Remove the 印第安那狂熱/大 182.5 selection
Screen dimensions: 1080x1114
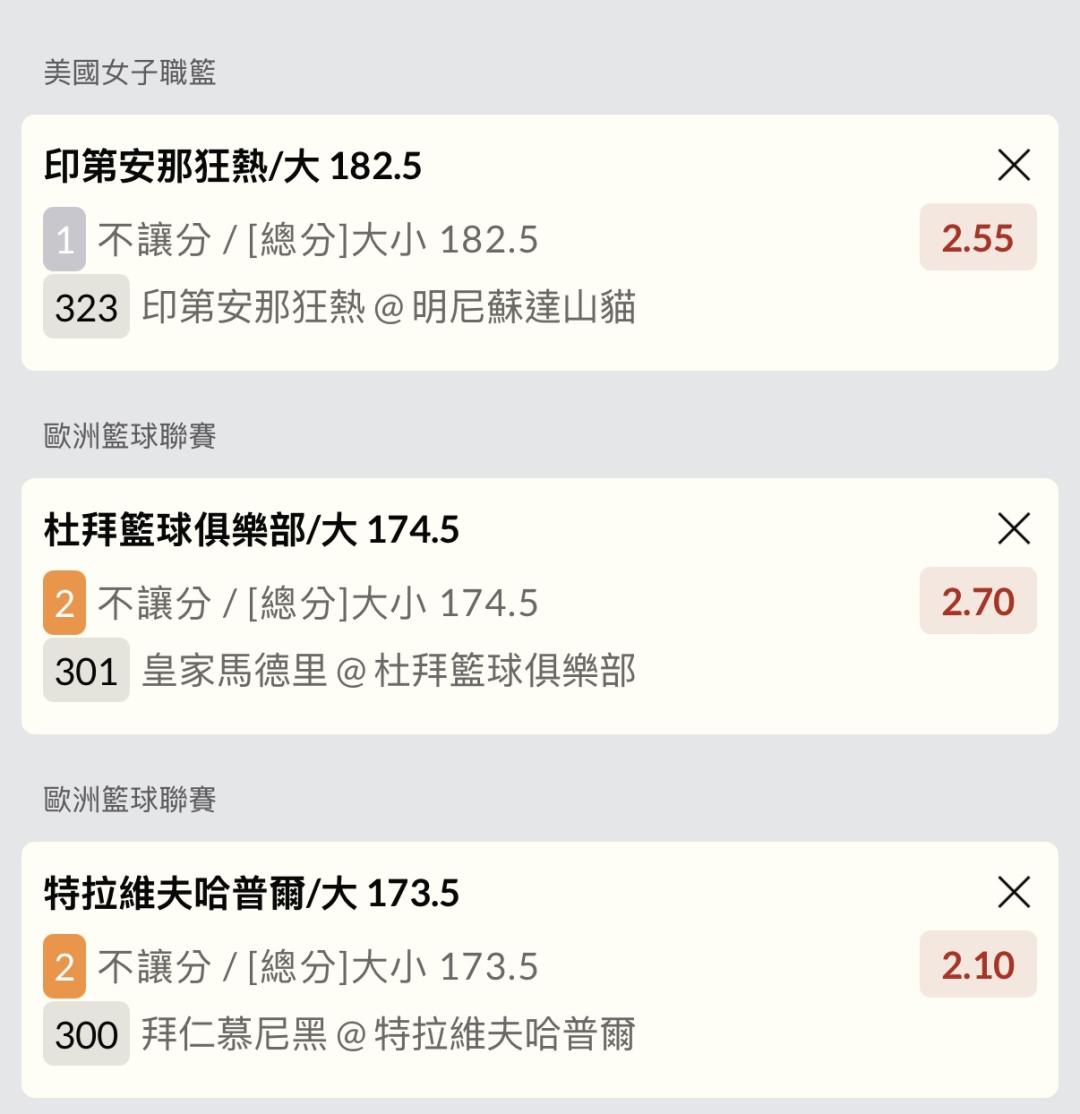(x=1013, y=166)
